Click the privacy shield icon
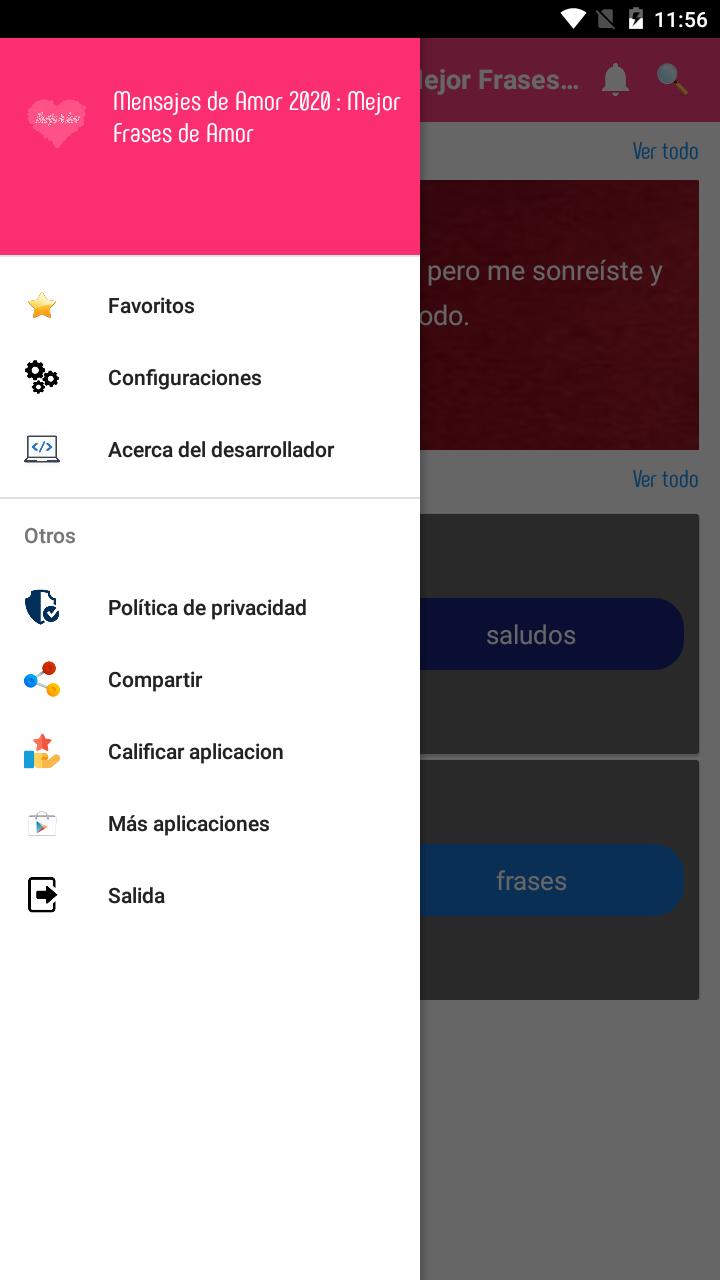Viewport: 720px width, 1280px height. (x=41, y=607)
